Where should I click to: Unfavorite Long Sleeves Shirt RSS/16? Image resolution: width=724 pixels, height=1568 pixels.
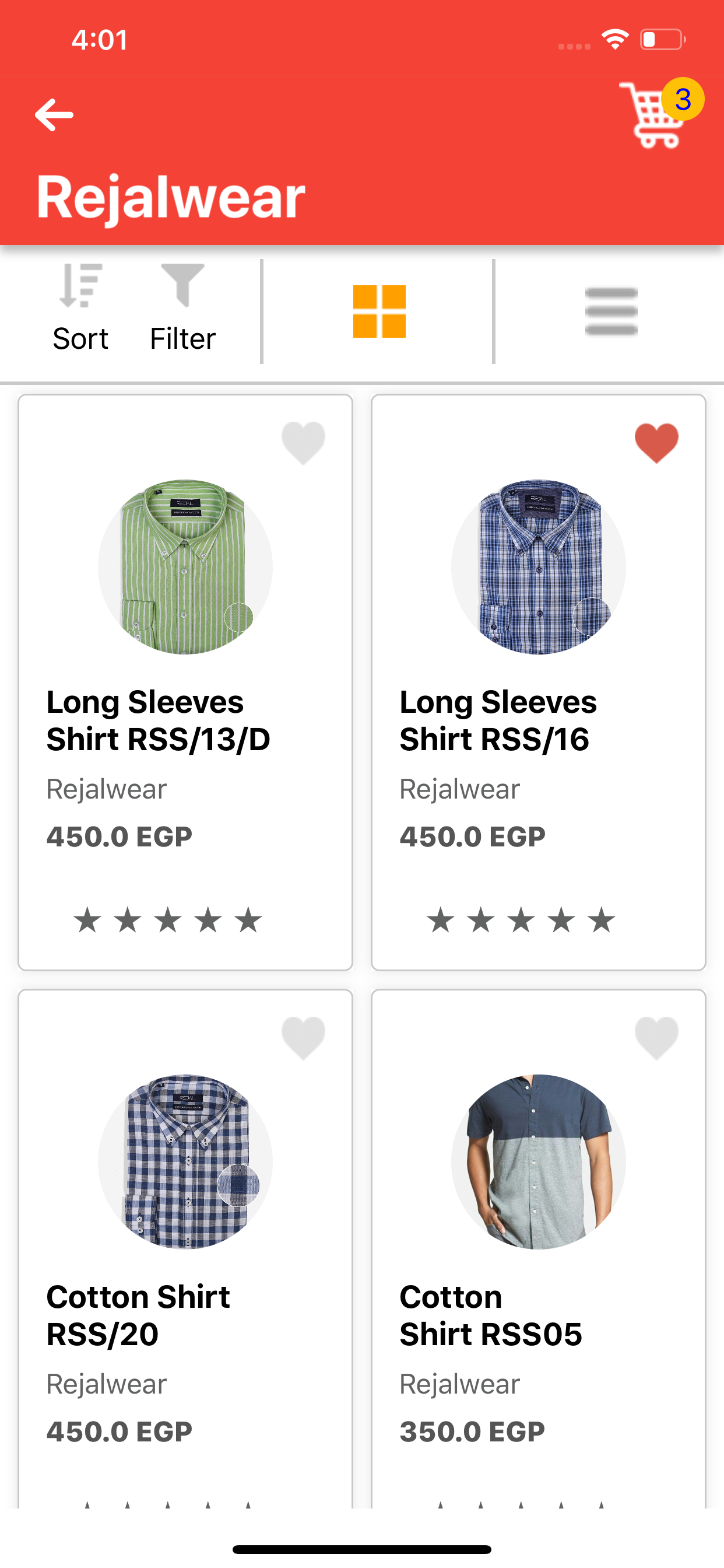pos(656,443)
